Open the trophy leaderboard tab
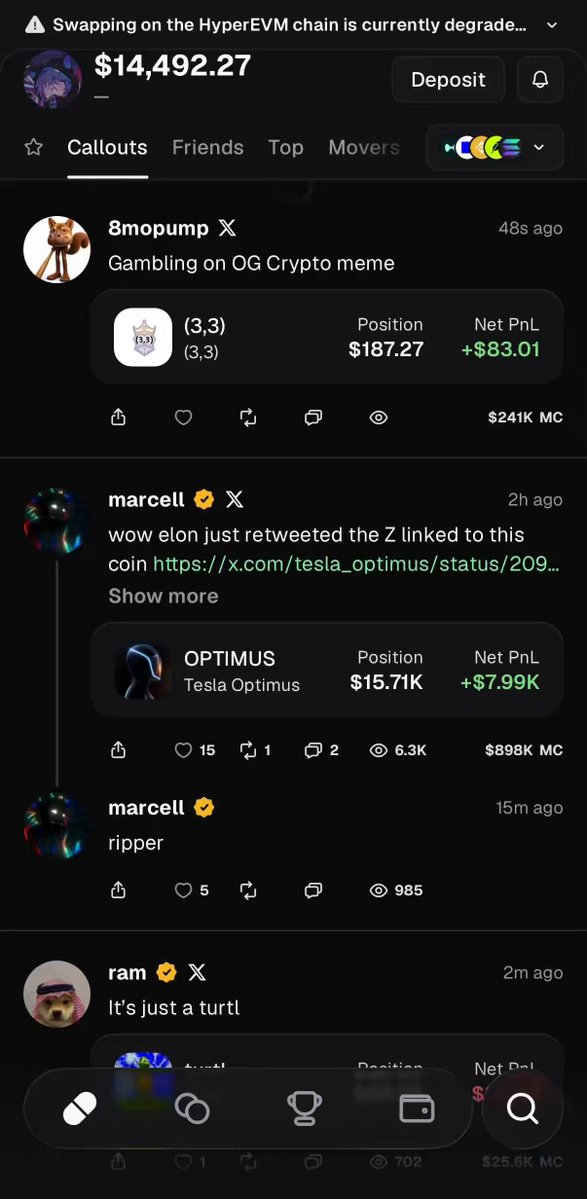The image size is (587, 1199). tap(304, 1108)
